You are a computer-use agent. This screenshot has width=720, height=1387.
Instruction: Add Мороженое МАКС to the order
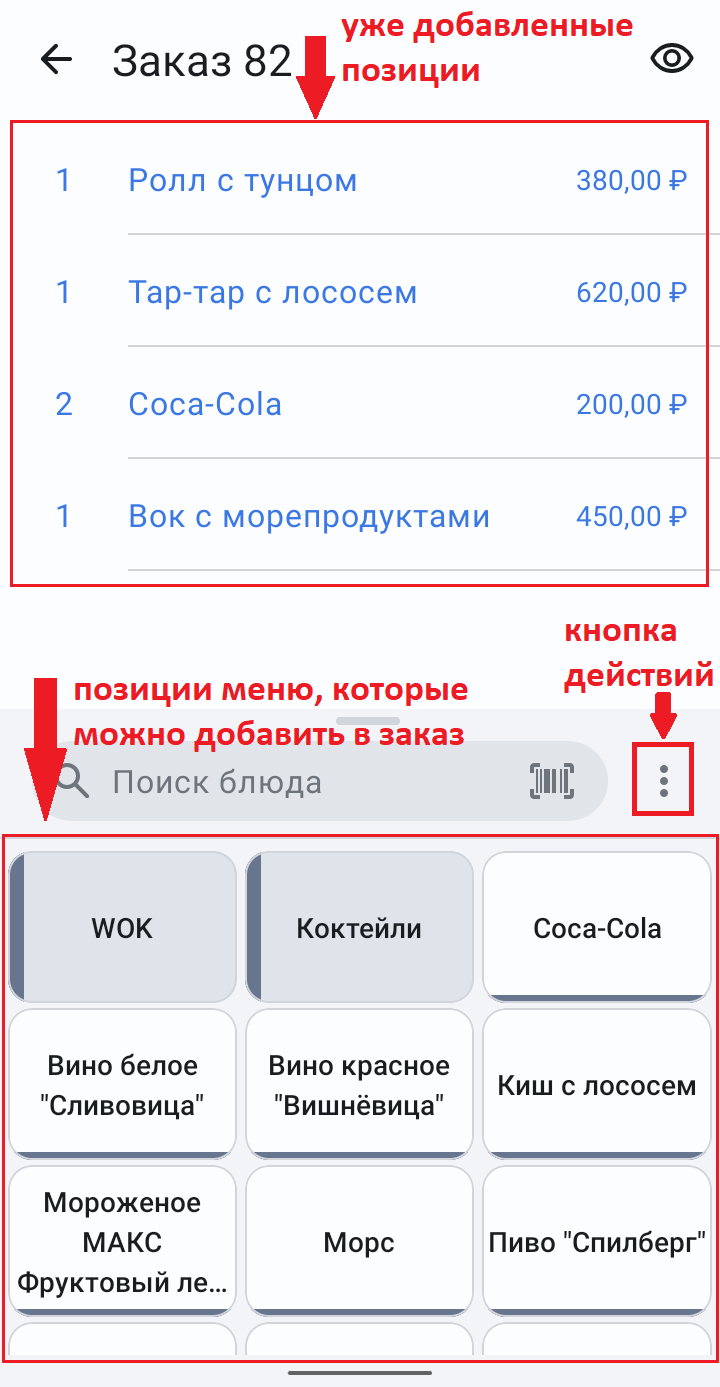pos(123,1242)
